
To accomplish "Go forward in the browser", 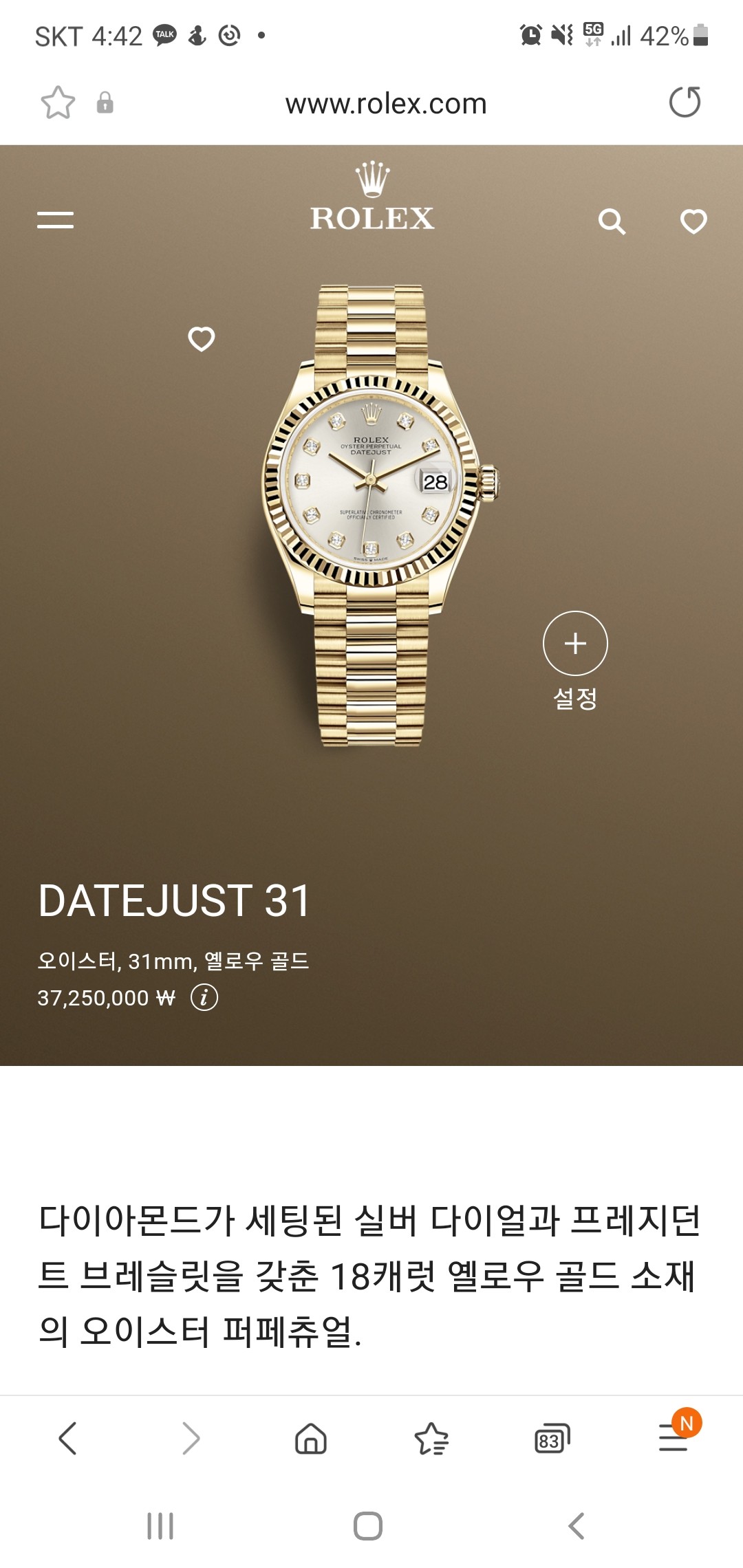I will [191, 1438].
